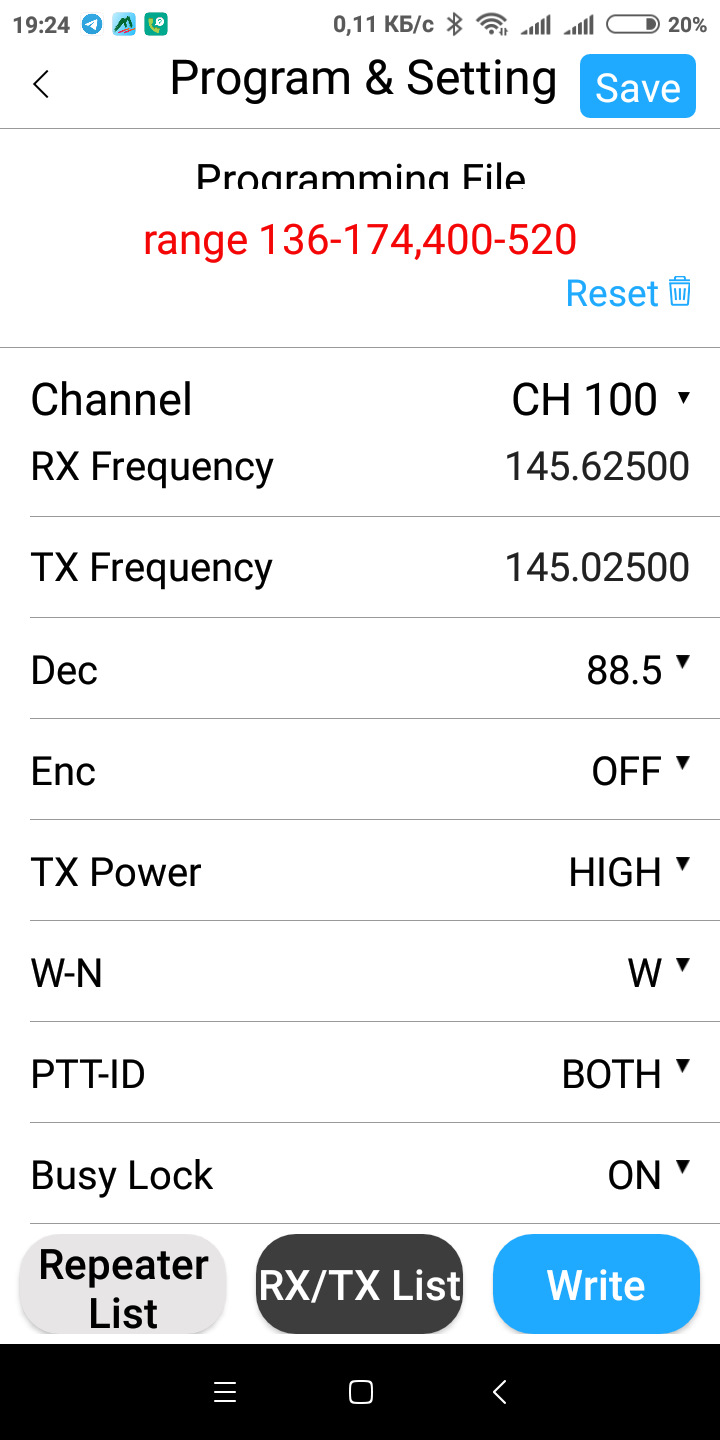
Task: Expand the W-N bandwidth dropdown
Action: [659, 973]
